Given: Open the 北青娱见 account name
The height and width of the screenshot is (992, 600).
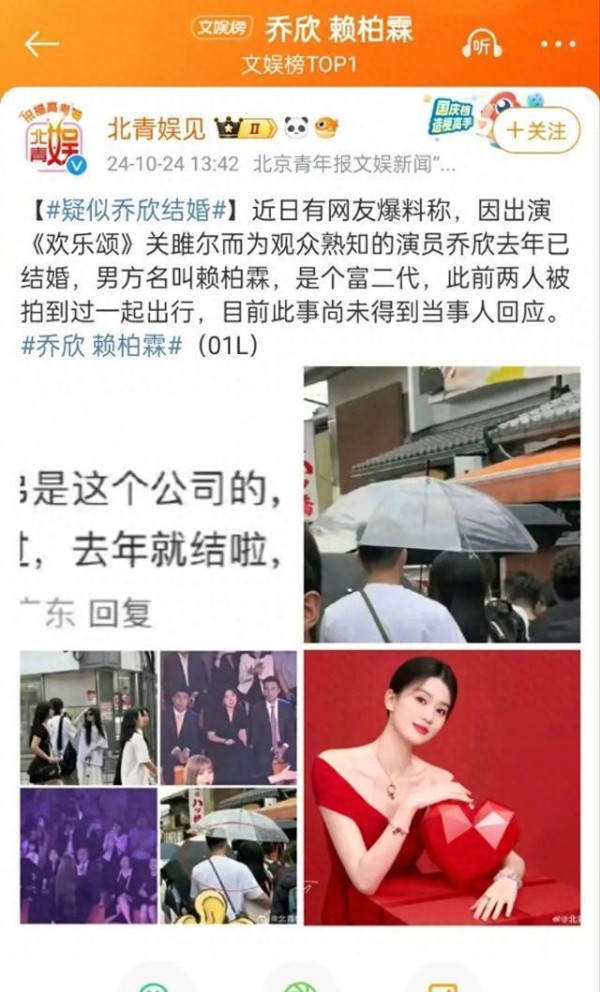Looking at the screenshot, I should pos(156,127).
